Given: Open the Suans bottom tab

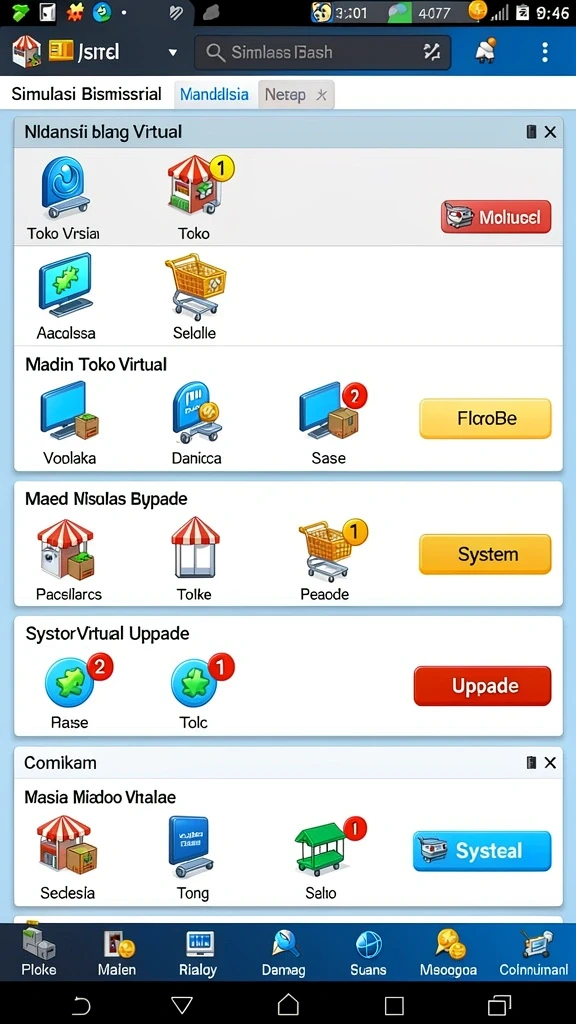Looking at the screenshot, I should point(368,953).
